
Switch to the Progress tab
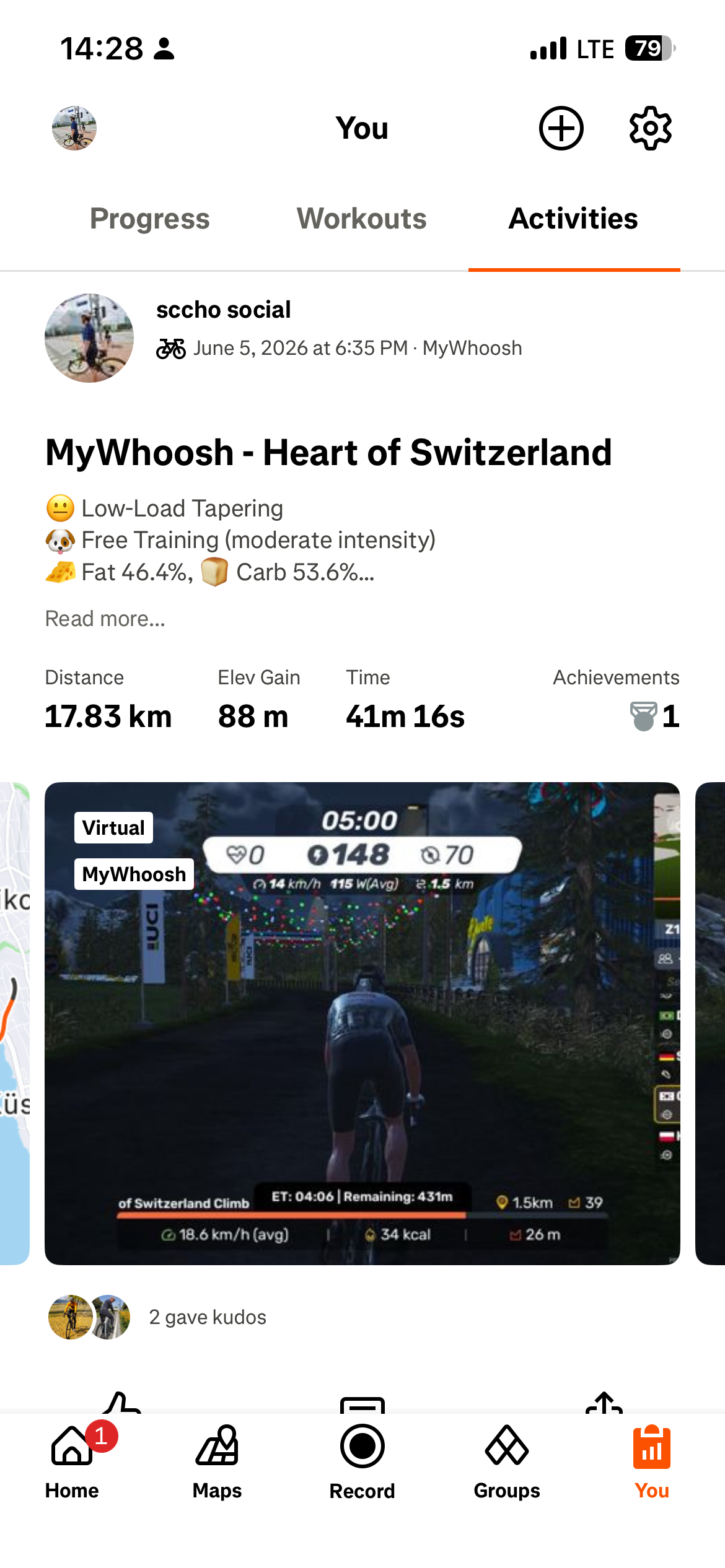pos(150,219)
